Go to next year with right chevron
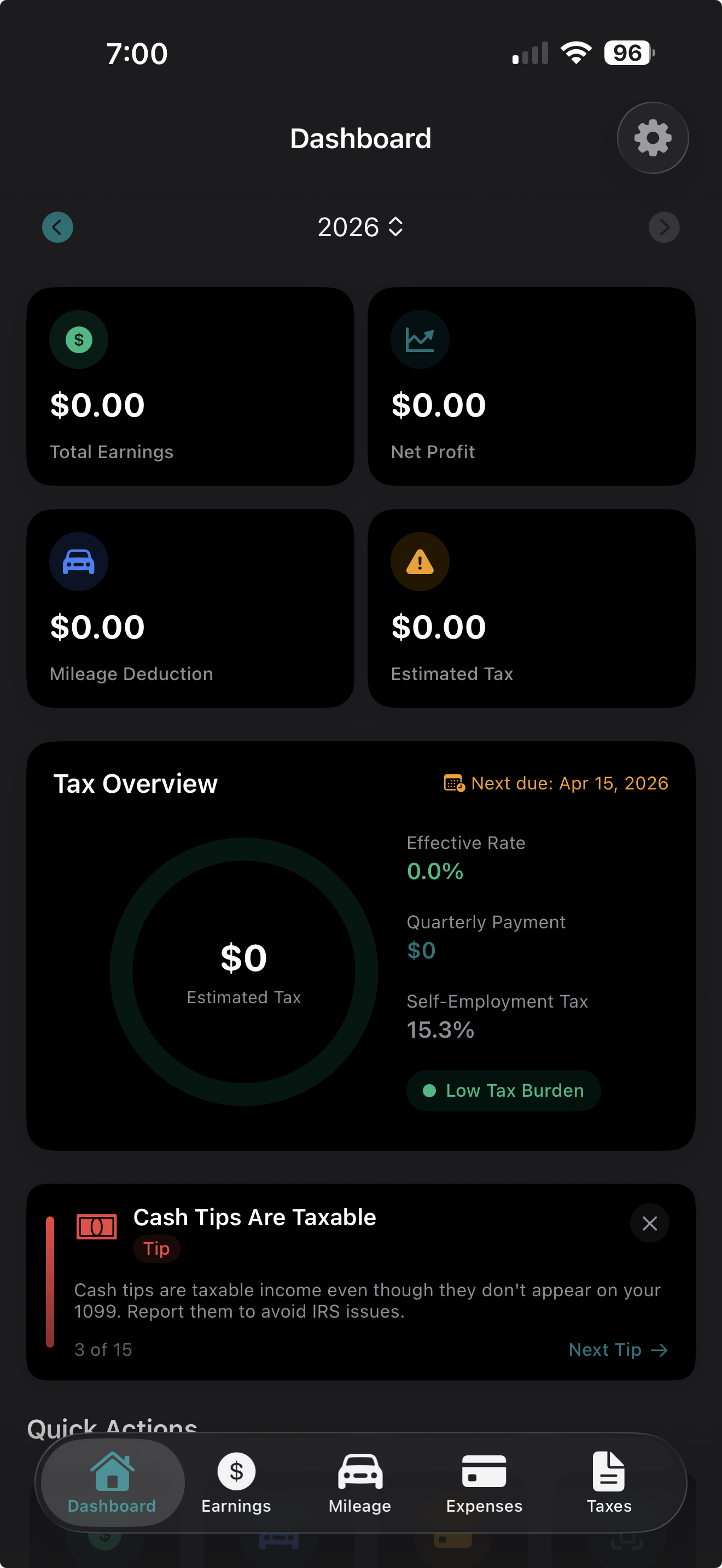 (x=664, y=227)
